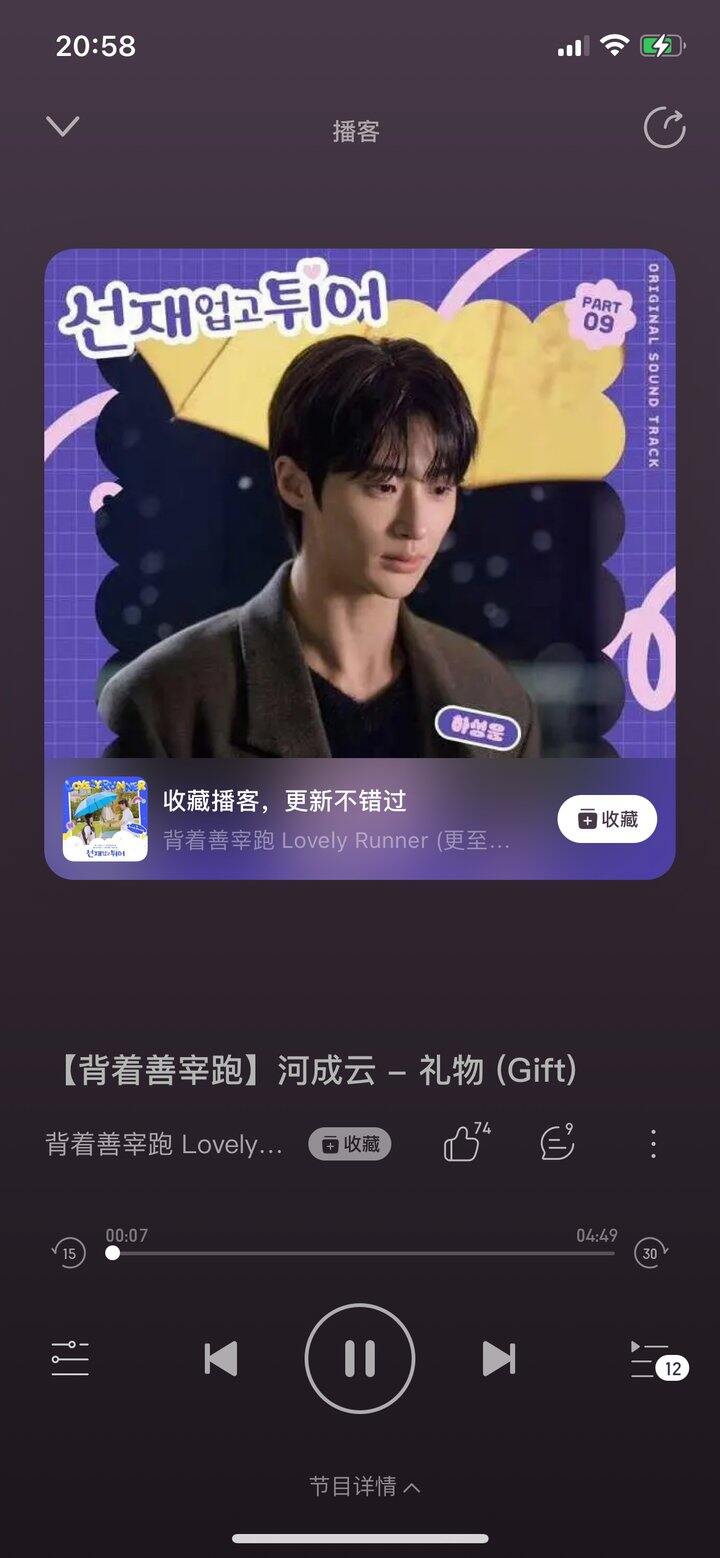Open the three-dot more options menu

tap(653, 1144)
